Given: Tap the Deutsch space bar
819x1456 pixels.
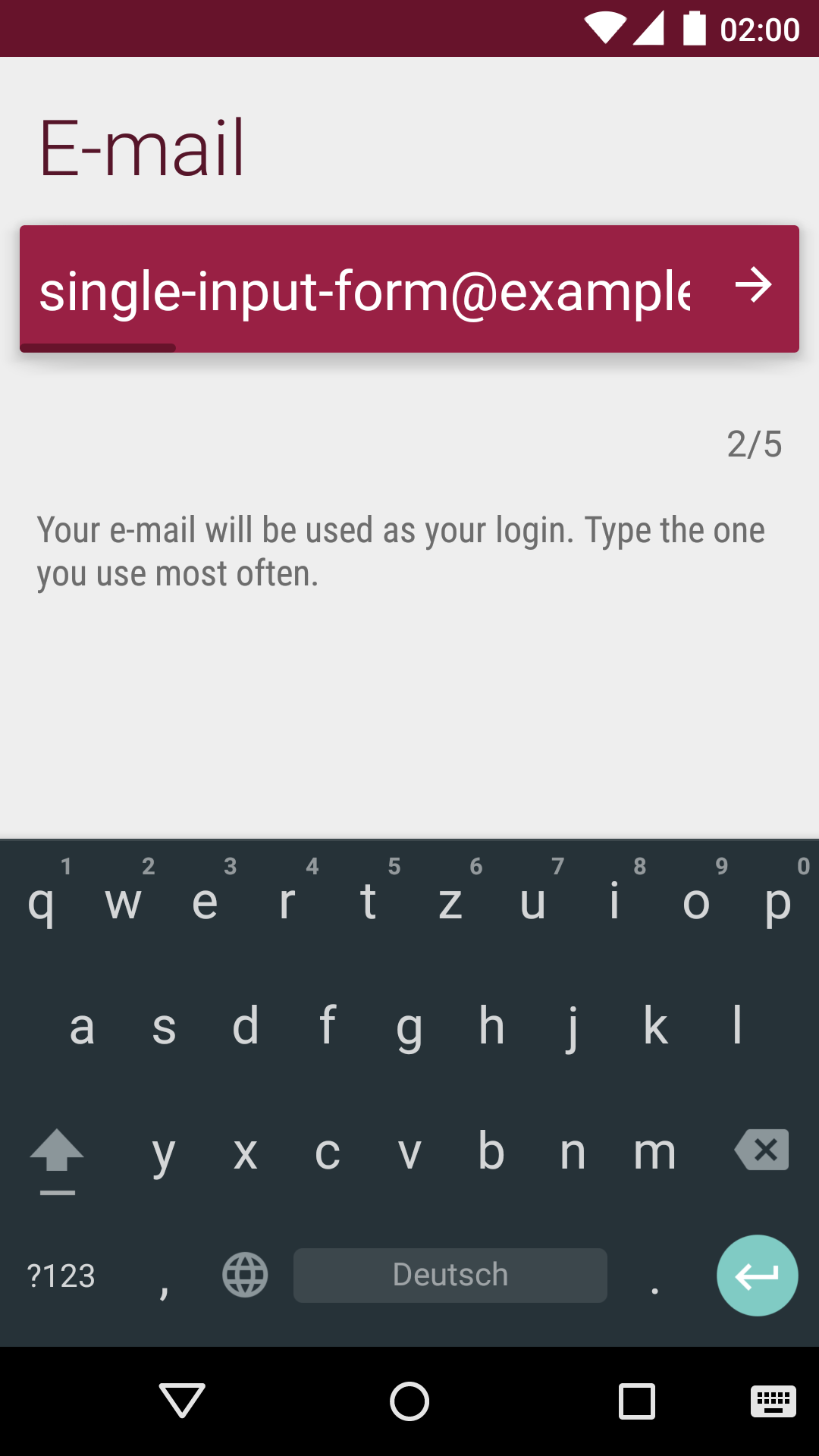Looking at the screenshot, I should coord(450,1276).
